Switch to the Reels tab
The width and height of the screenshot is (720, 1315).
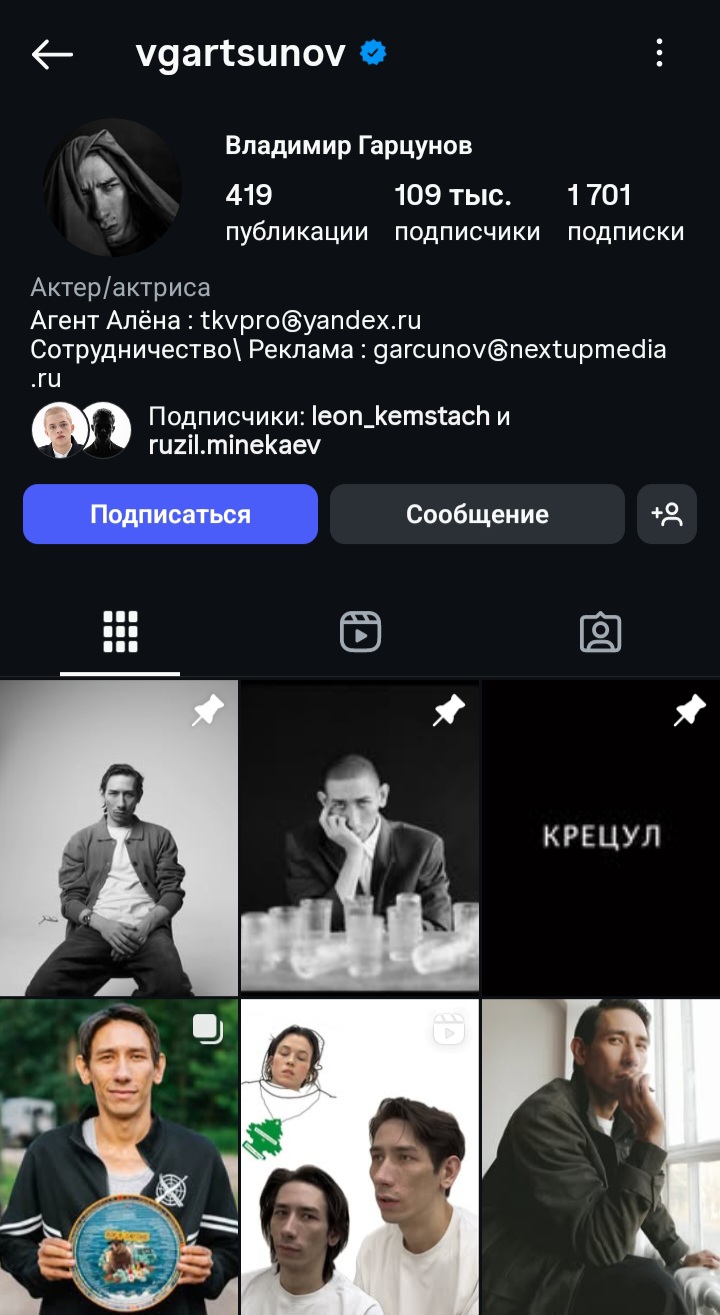point(360,632)
